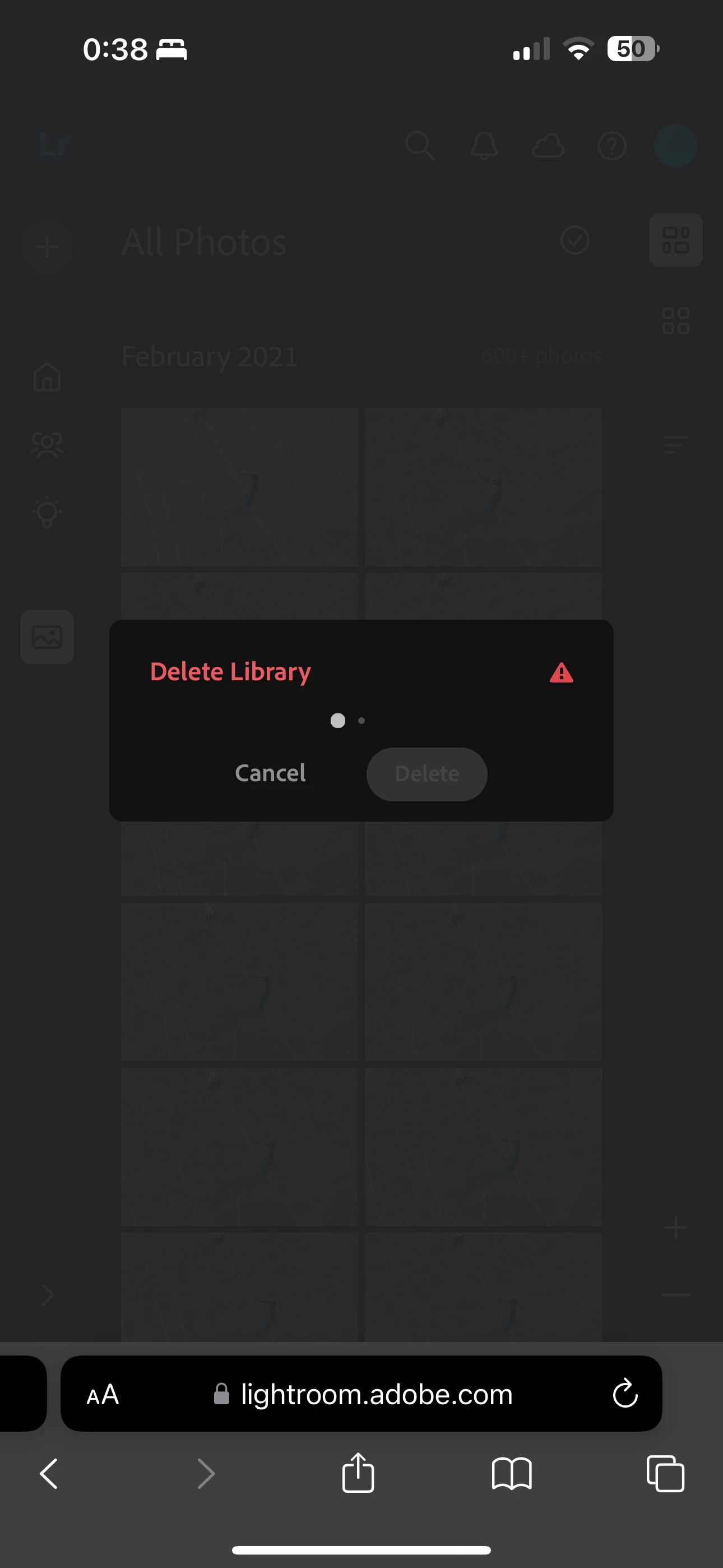This screenshot has height=1568, width=723.
Task: Go back in Safari
Action: click(x=49, y=1474)
